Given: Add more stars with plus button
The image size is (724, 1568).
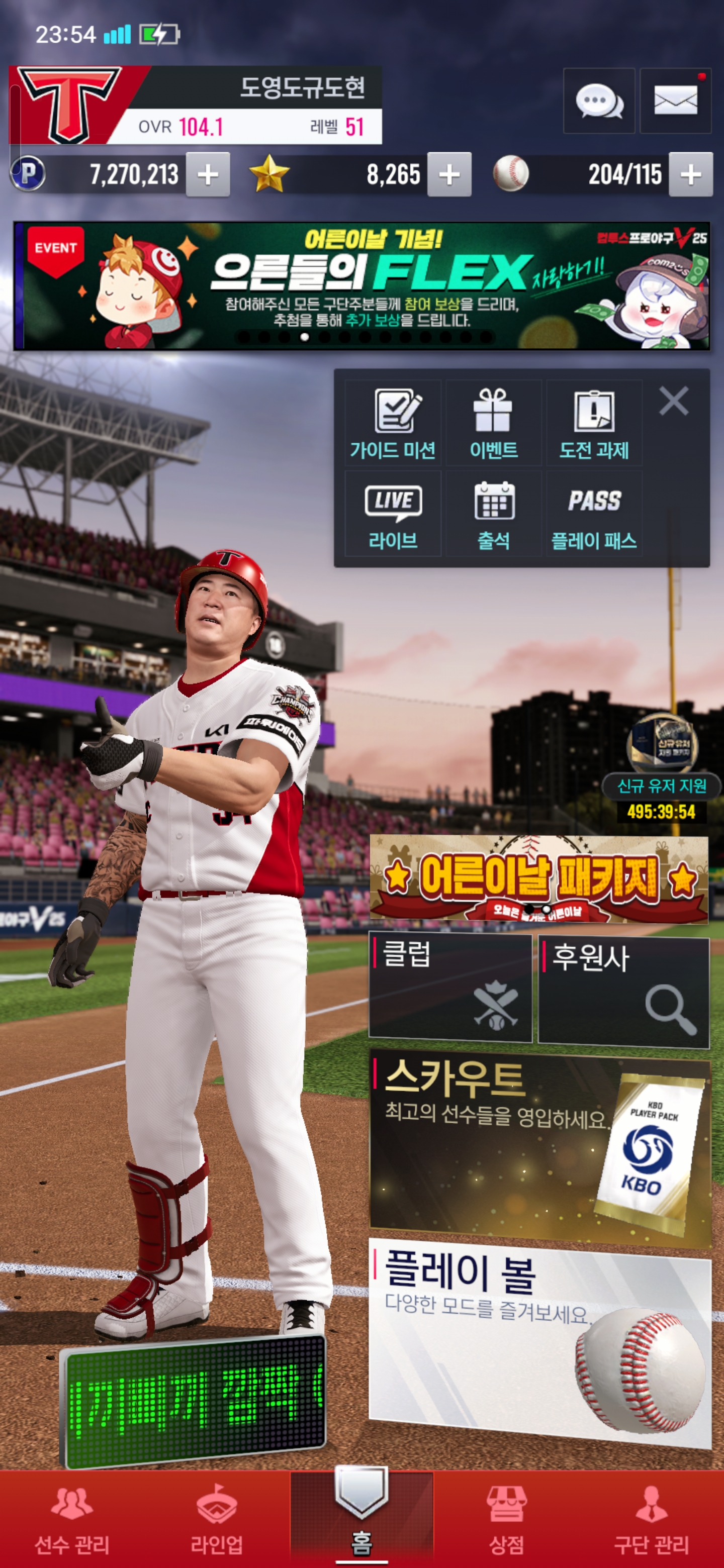Looking at the screenshot, I should (x=449, y=175).
